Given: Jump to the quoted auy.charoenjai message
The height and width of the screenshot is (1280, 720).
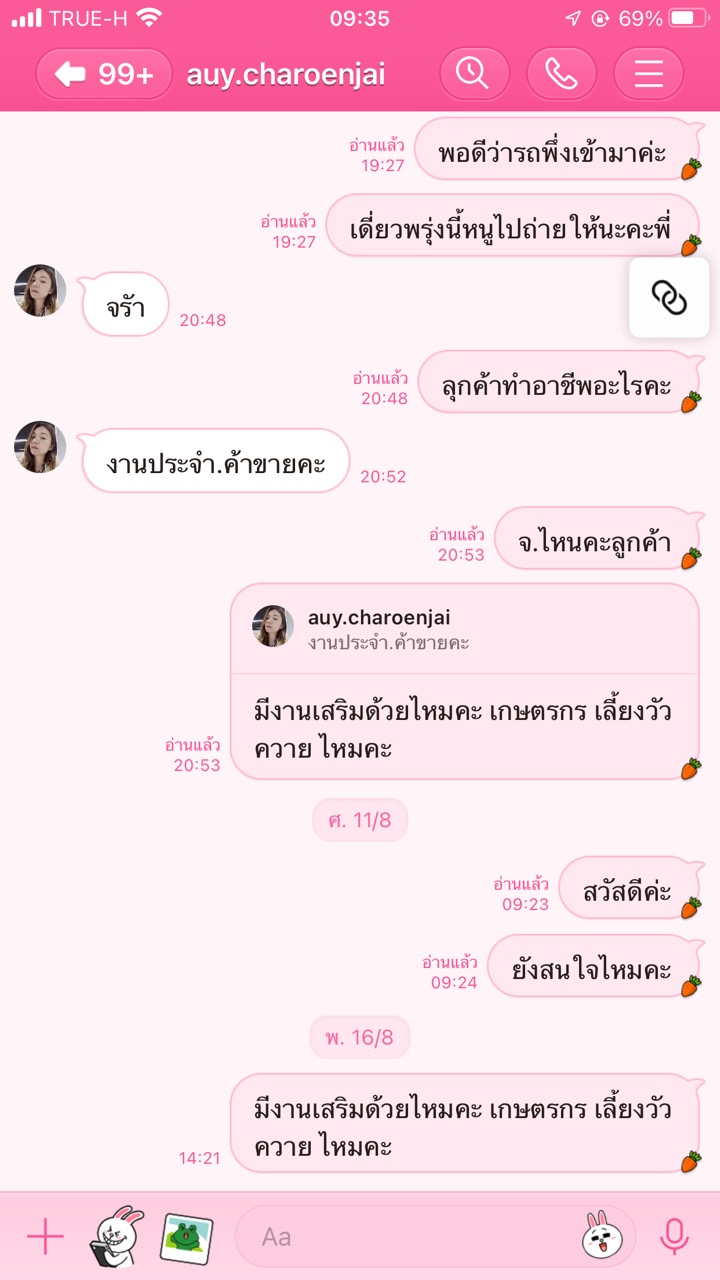Looking at the screenshot, I should tap(464, 629).
